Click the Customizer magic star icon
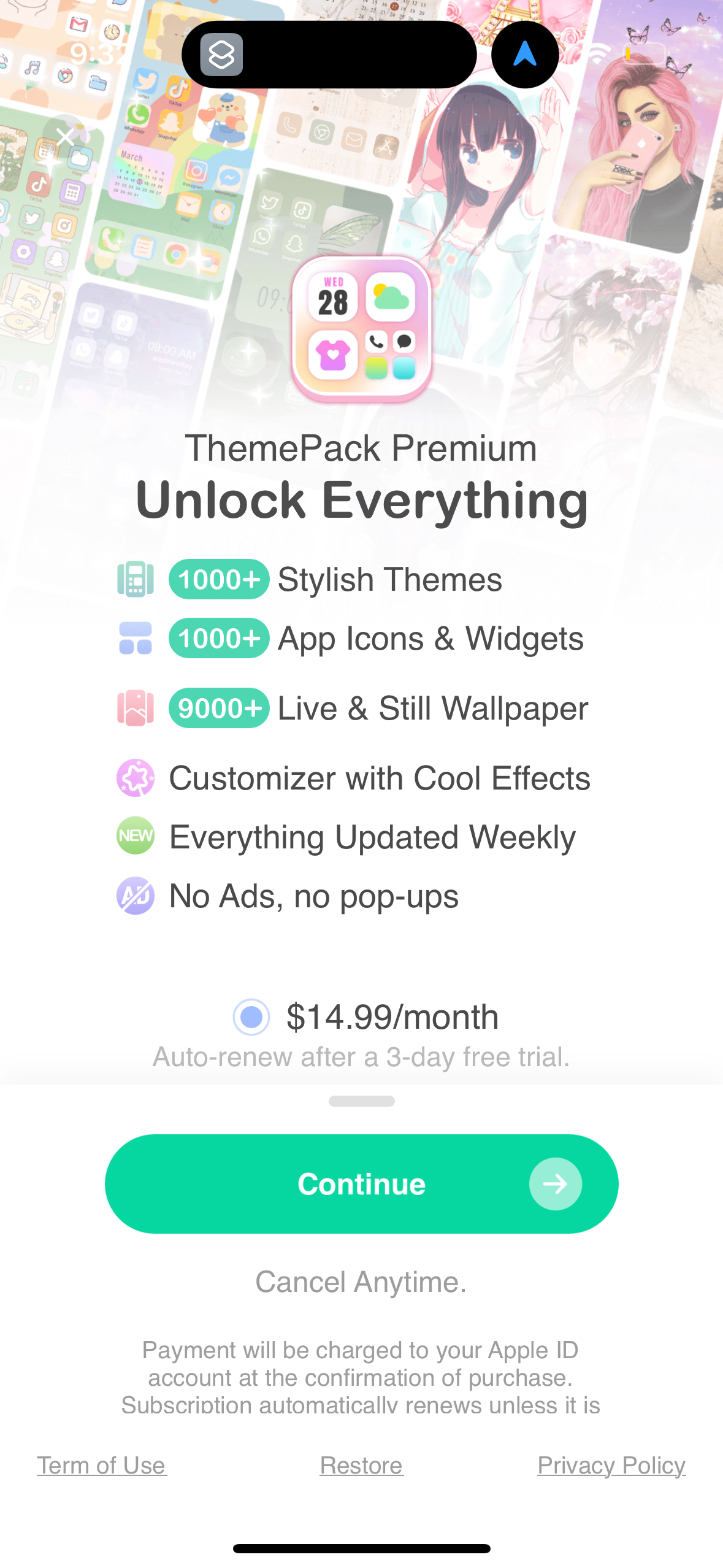The width and height of the screenshot is (723, 1568). (x=135, y=777)
